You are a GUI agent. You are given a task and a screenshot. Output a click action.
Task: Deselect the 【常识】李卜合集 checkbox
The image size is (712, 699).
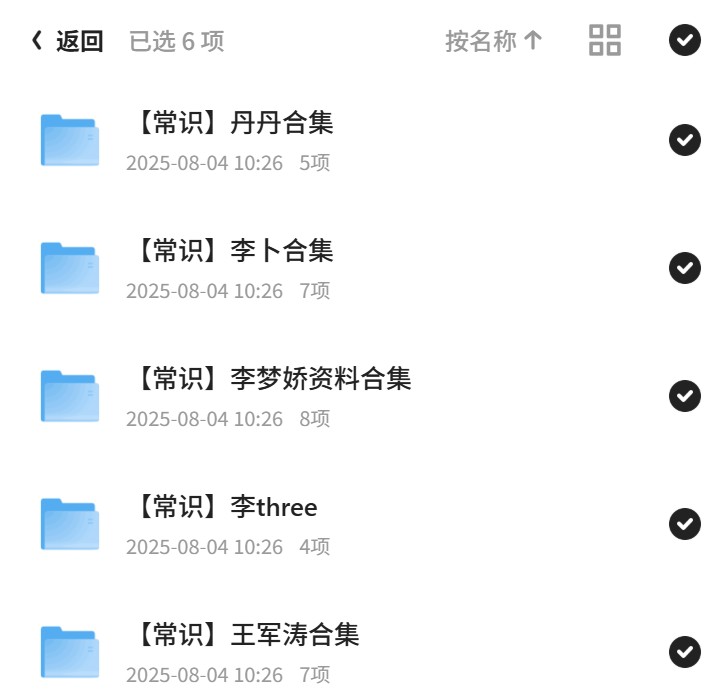(685, 268)
